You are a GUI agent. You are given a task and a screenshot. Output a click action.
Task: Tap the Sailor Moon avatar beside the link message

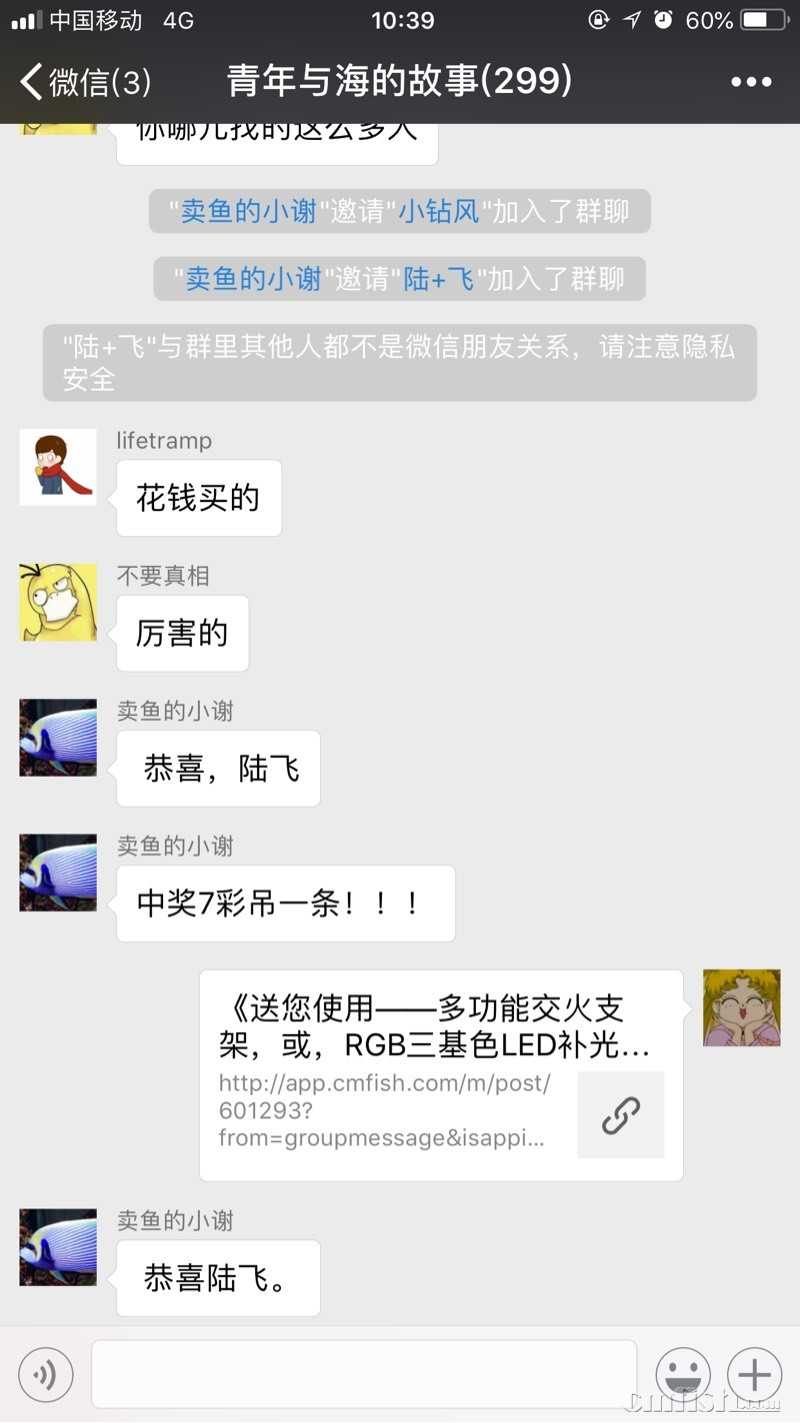tap(741, 1008)
